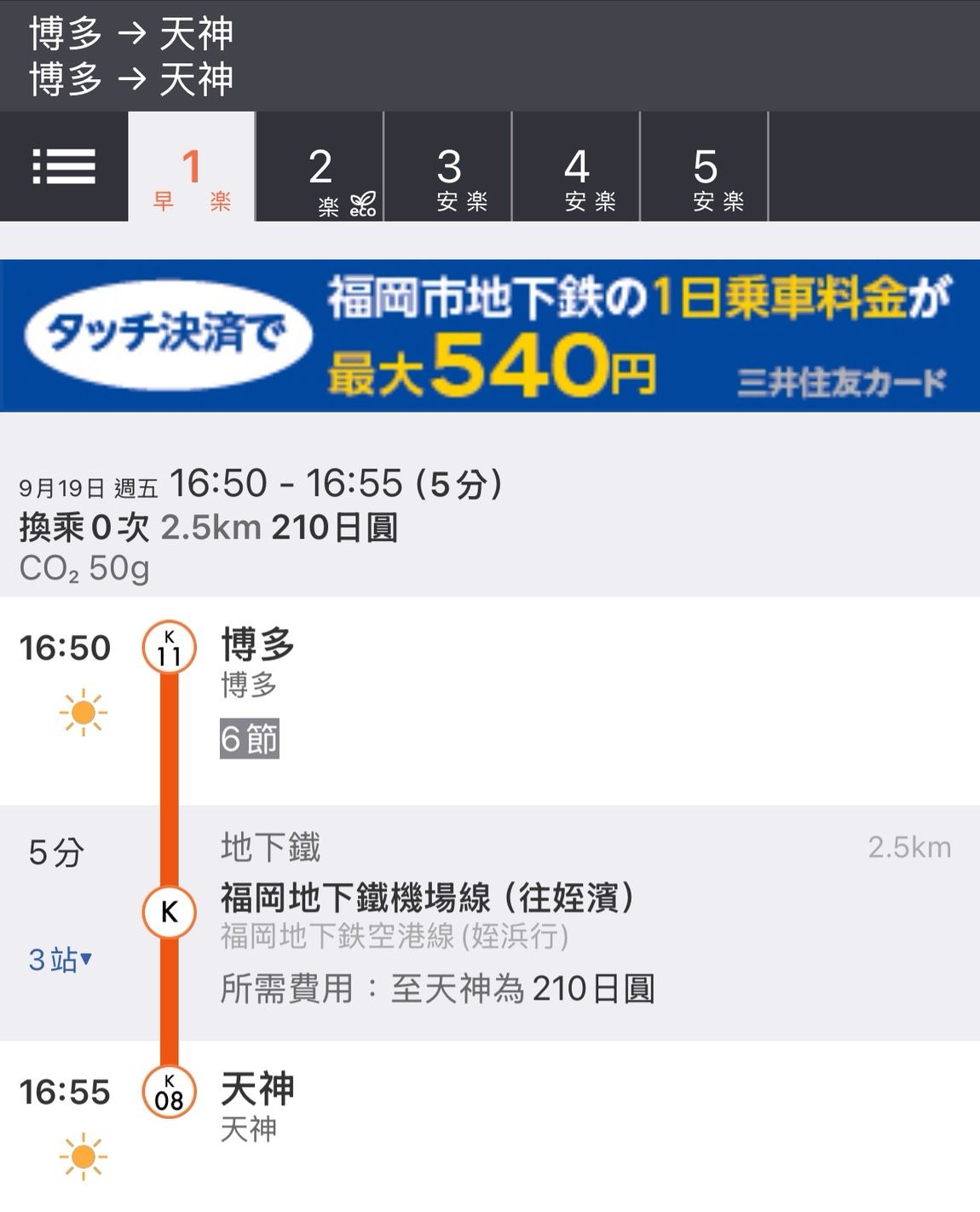Open the 福岡地下鐵機場線 line details

(x=426, y=897)
